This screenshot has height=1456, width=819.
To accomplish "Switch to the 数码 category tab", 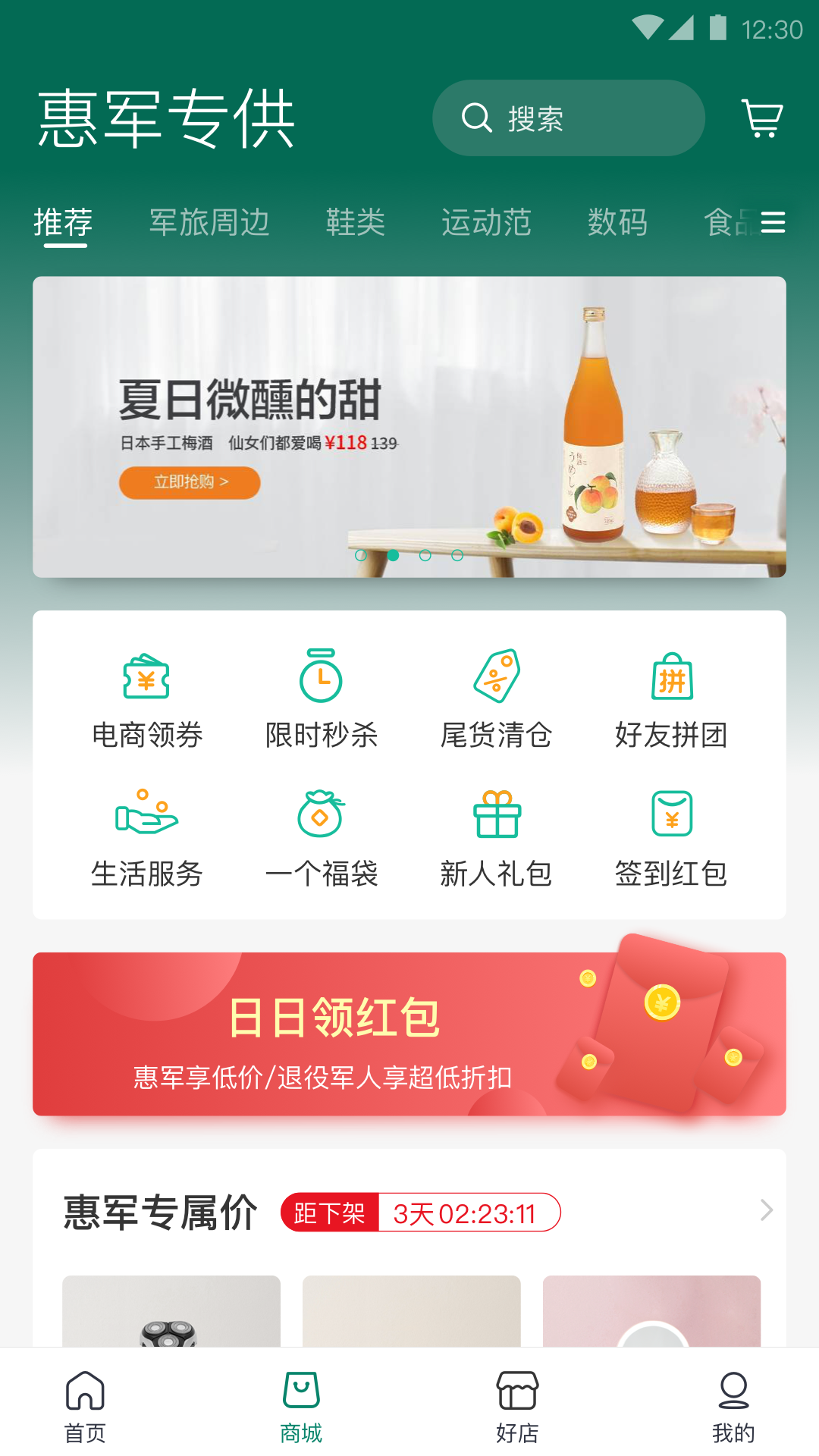I will (617, 222).
